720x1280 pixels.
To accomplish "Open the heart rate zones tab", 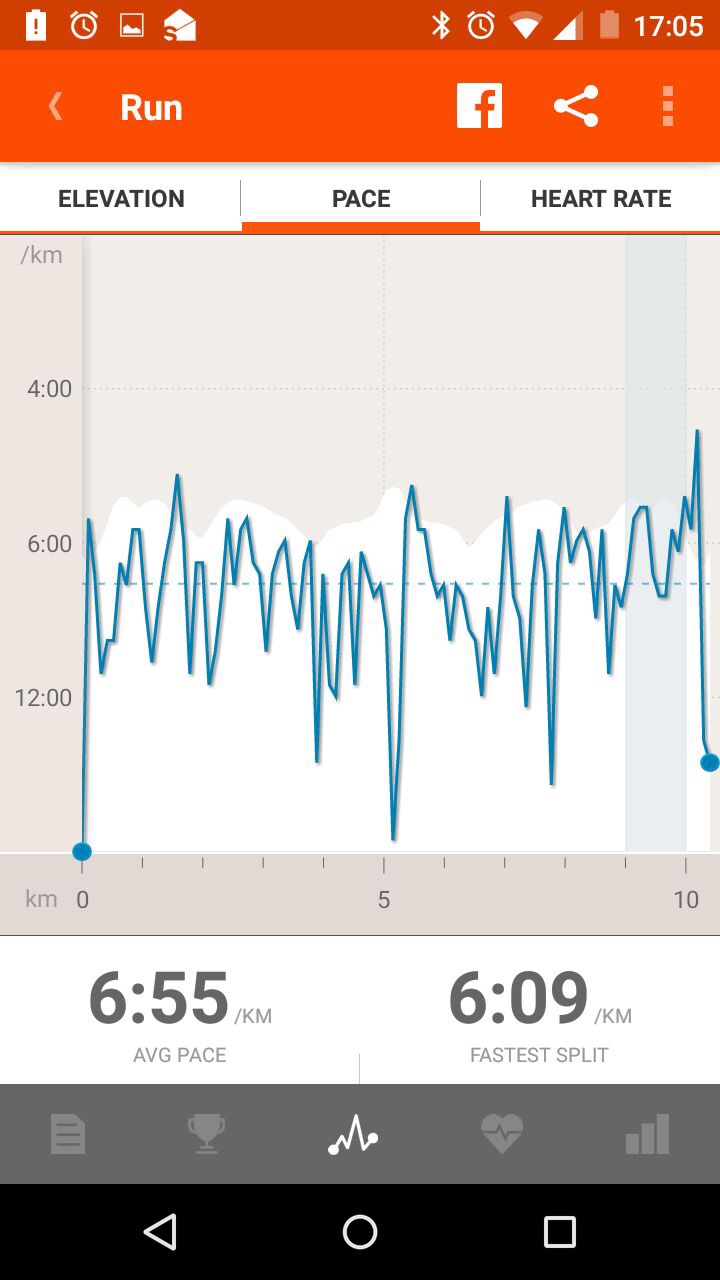I will 501,1135.
